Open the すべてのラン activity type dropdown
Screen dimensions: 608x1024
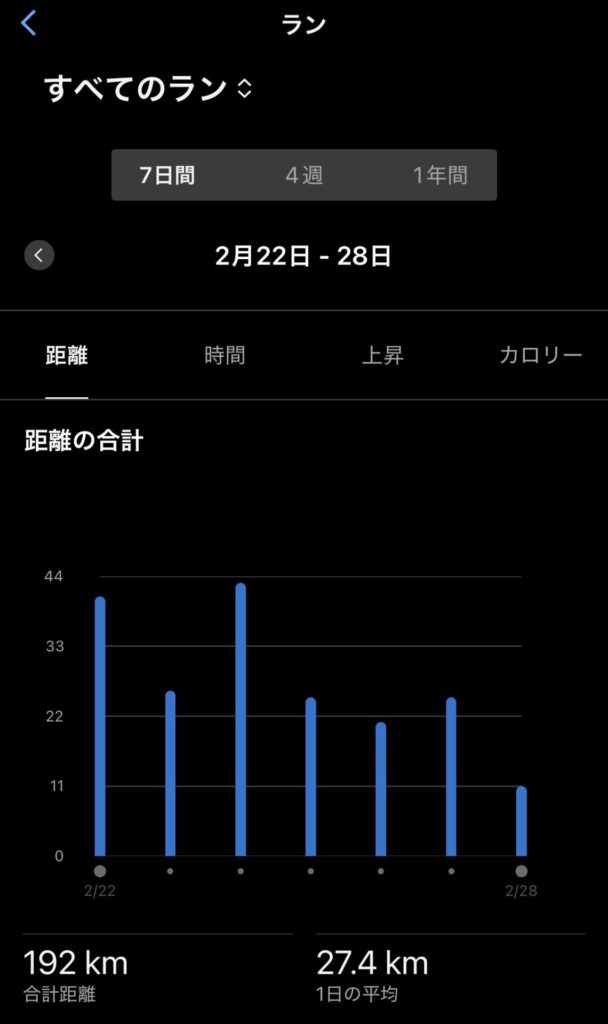click(x=148, y=89)
